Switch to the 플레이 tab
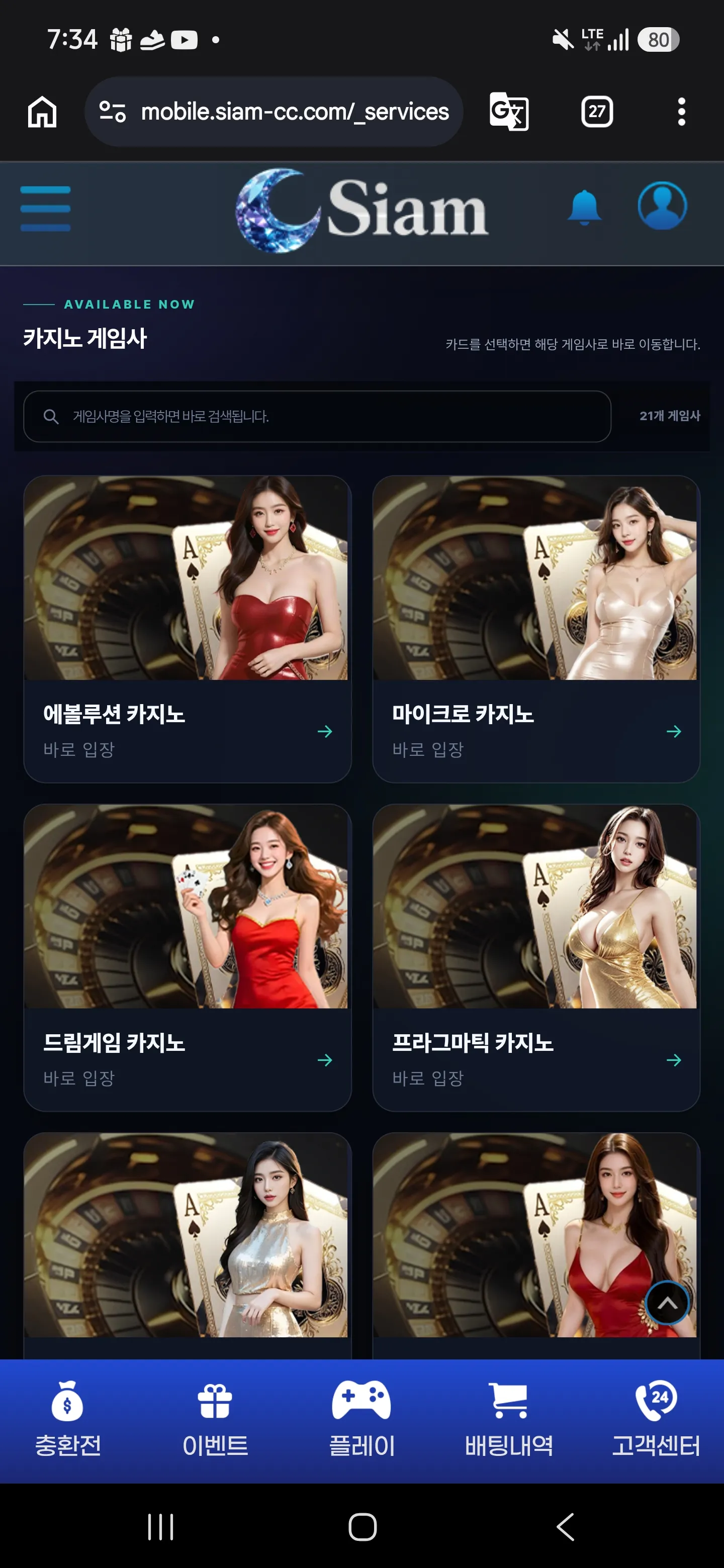This screenshot has height=1568, width=724. pyautogui.click(x=361, y=1420)
